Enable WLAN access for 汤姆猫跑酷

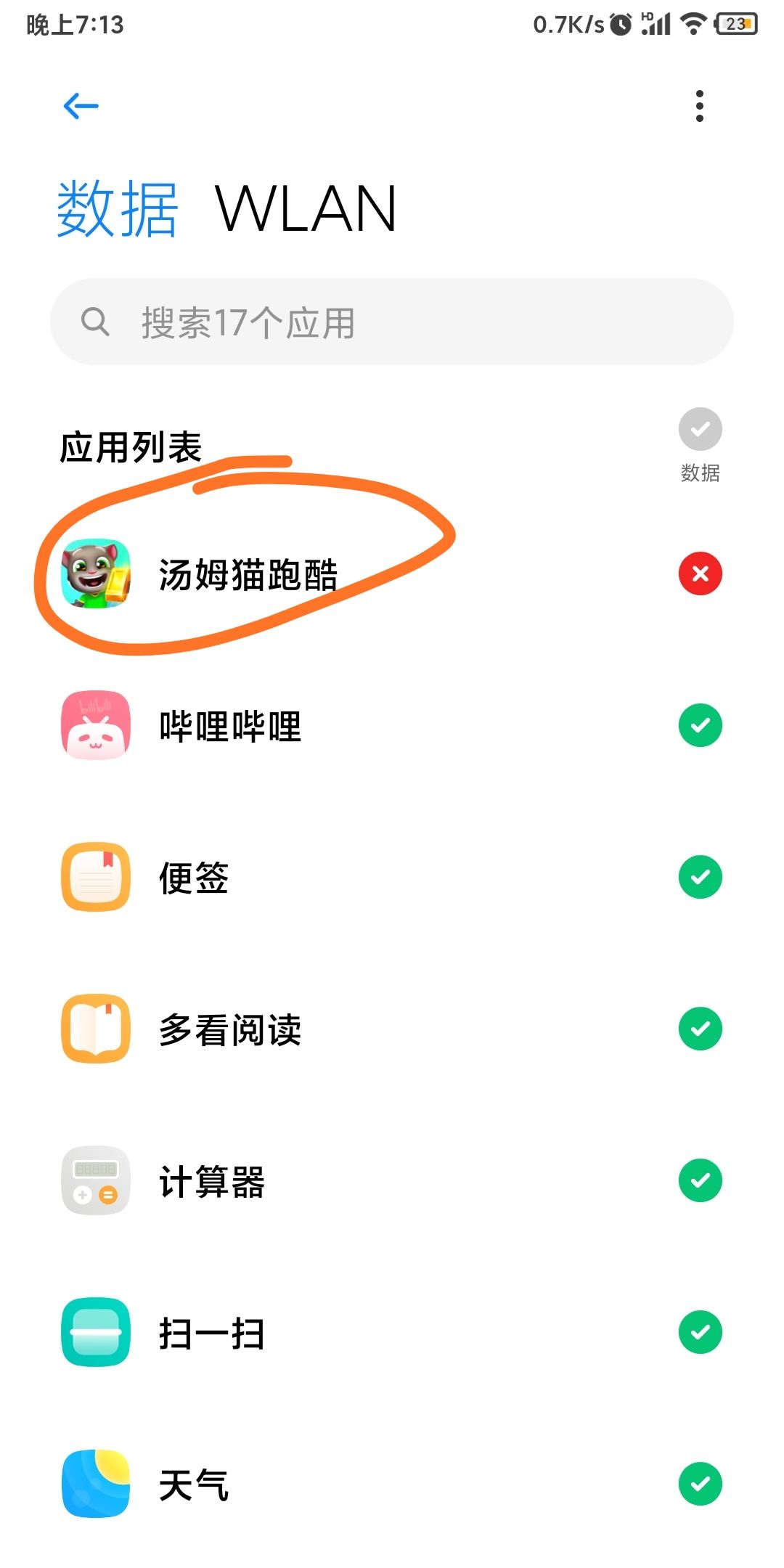[x=699, y=573]
